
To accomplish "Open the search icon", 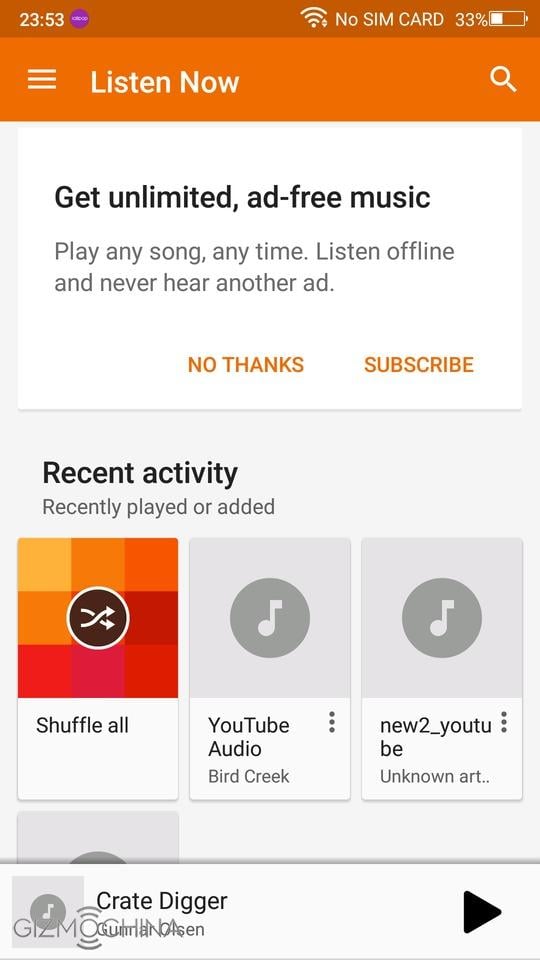I will (503, 80).
